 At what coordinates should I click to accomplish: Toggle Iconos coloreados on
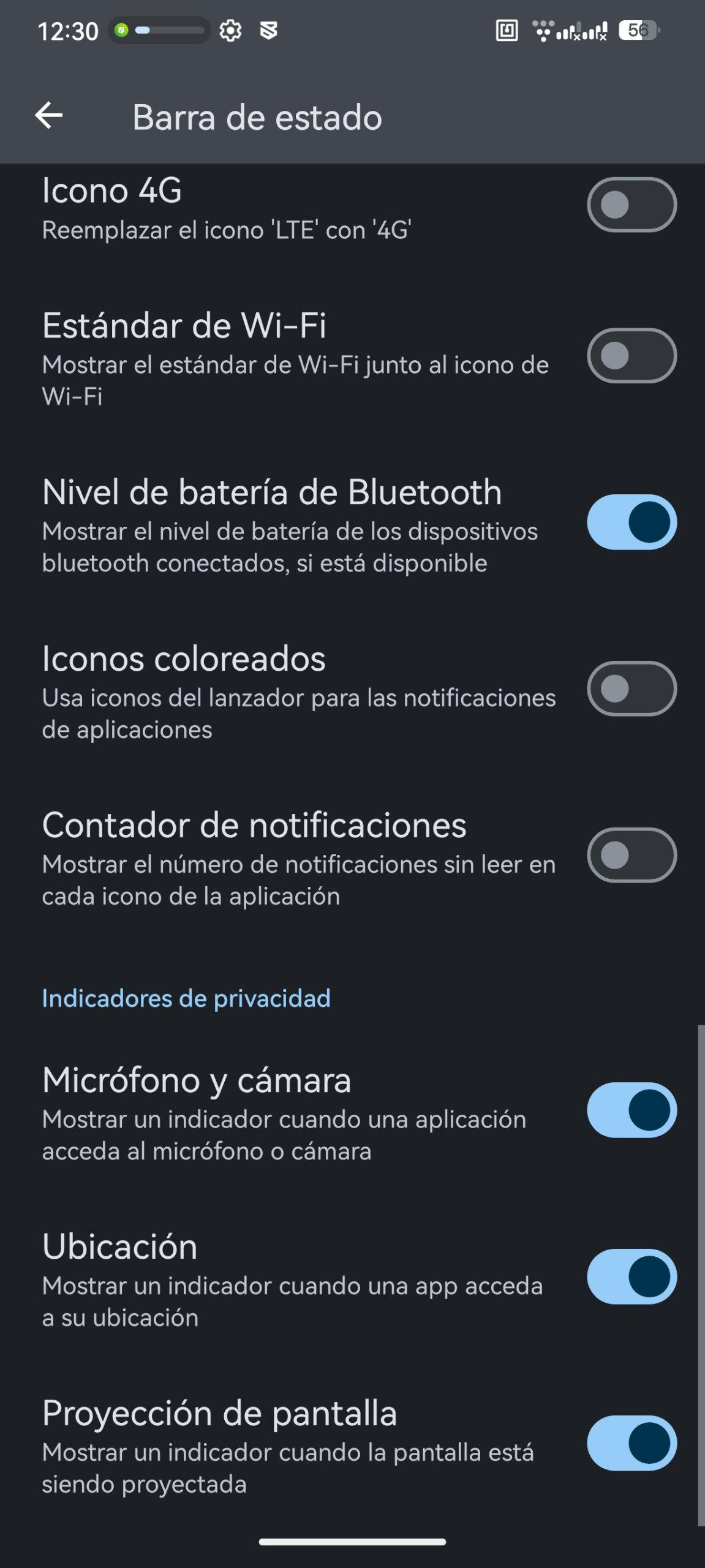pos(631,688)
